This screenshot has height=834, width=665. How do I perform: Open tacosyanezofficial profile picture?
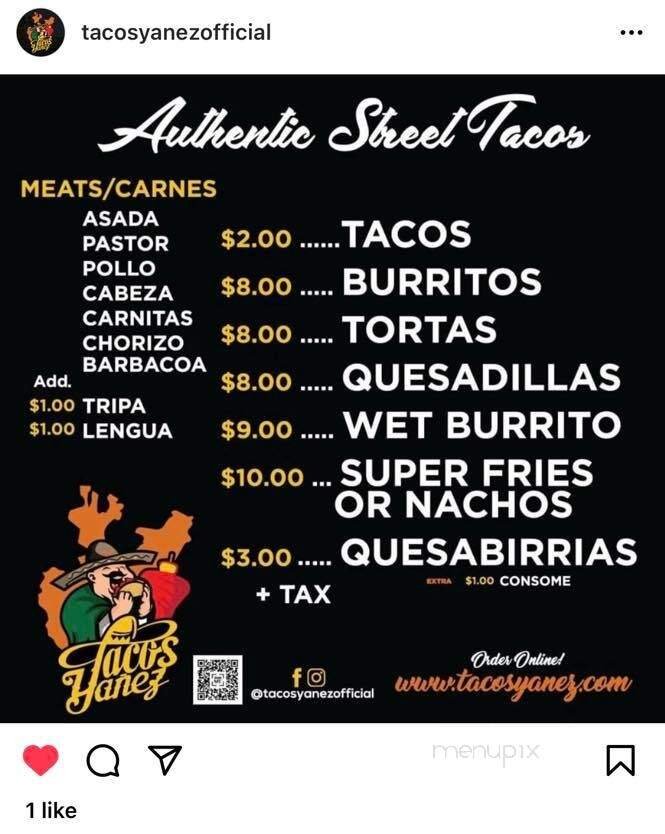click(x=41, y=33)
